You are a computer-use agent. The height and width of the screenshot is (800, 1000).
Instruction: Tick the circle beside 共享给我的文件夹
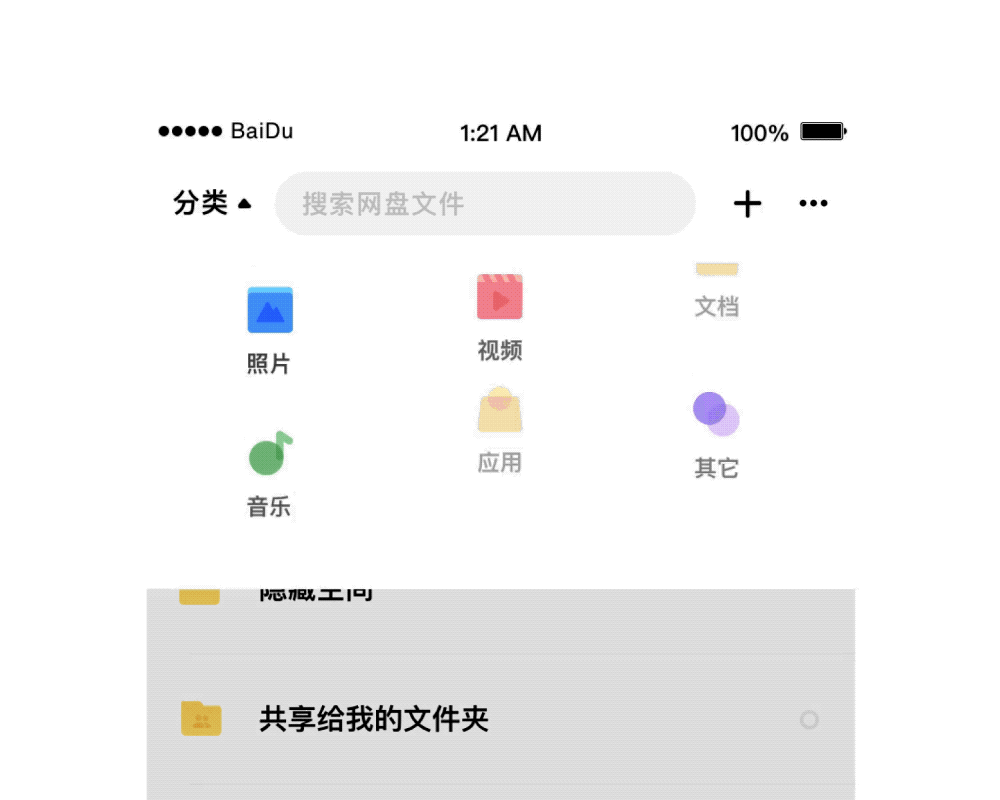809,719
